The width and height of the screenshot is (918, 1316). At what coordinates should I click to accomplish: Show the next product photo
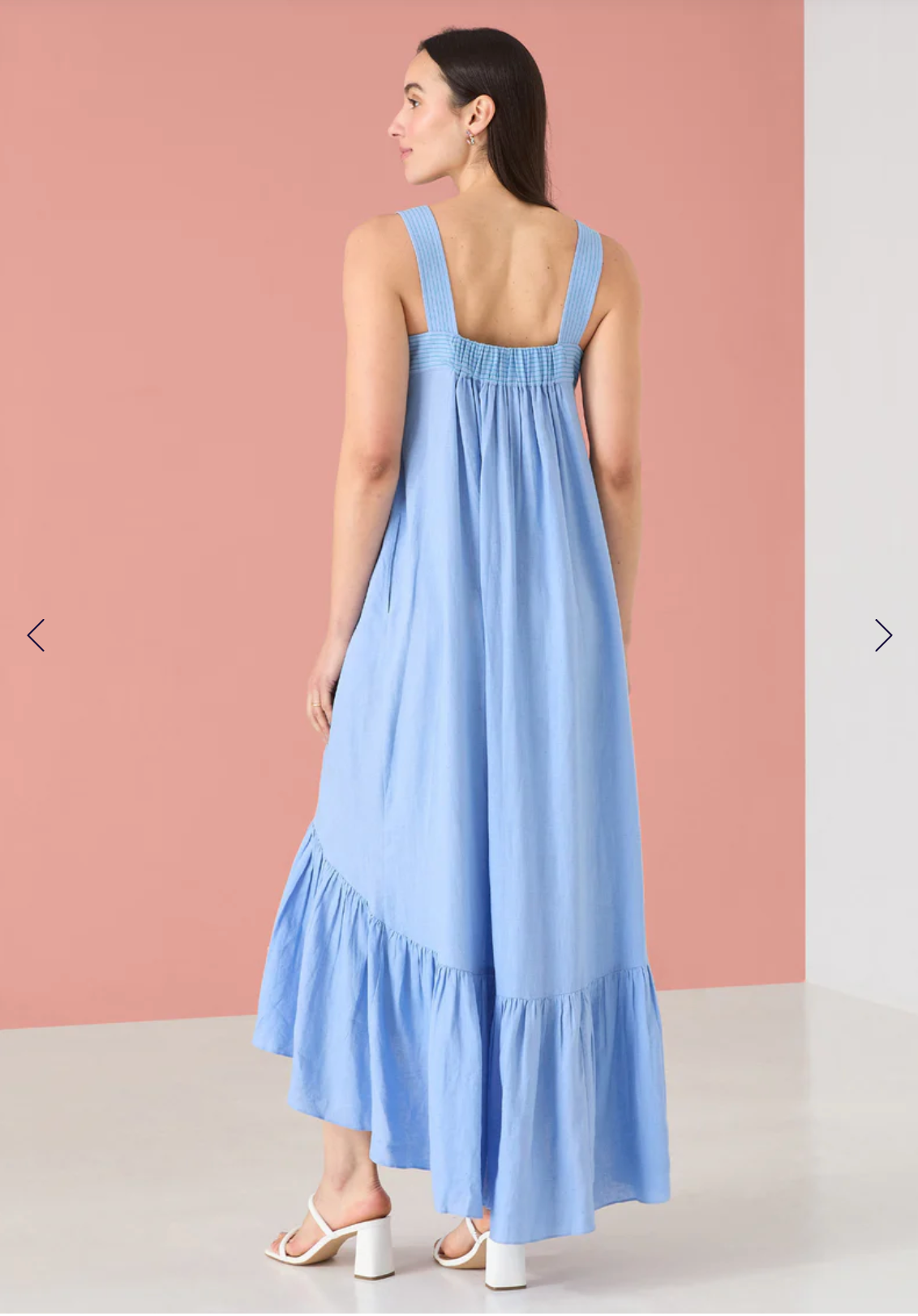tap(882, 635)
